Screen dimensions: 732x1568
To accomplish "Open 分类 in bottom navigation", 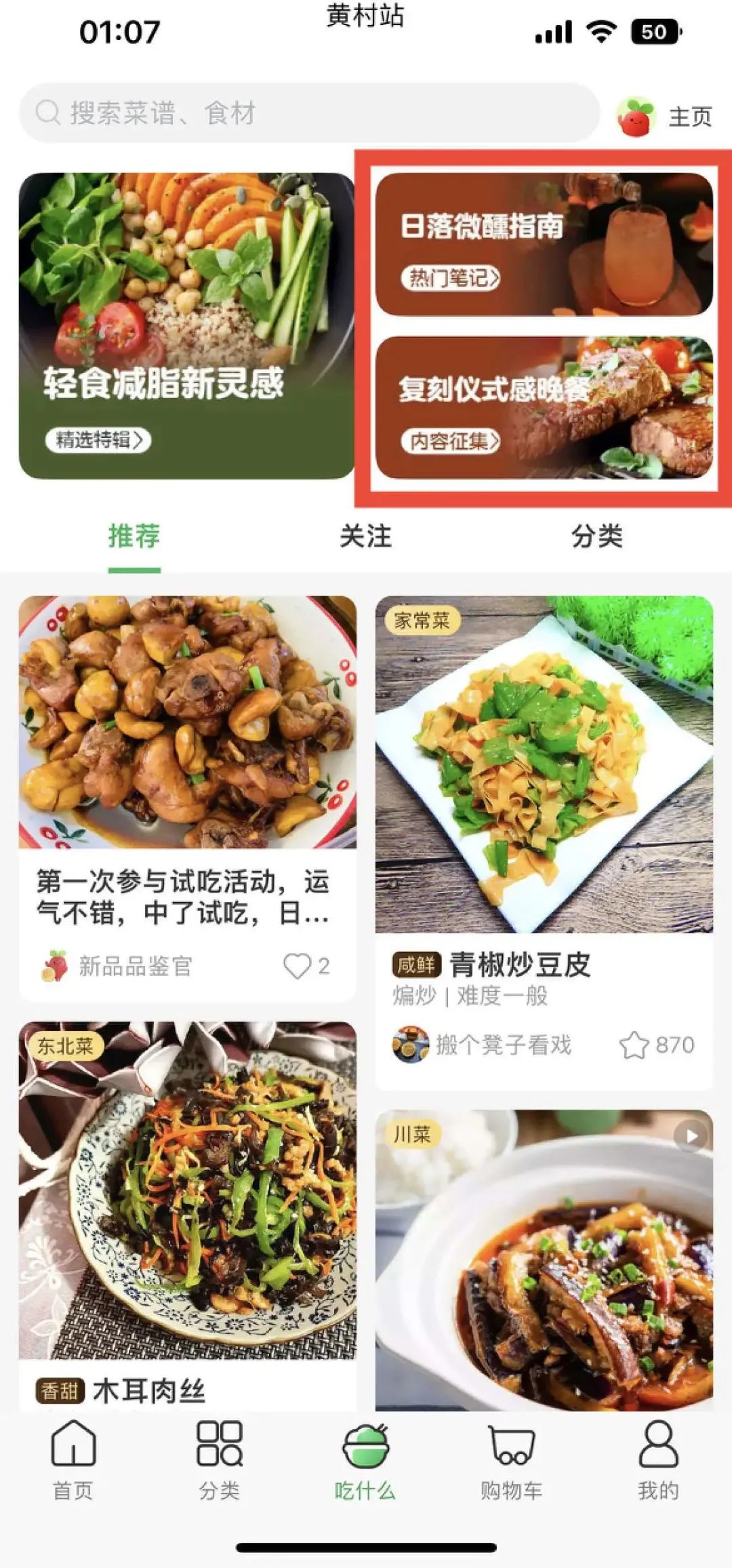I will (219, 1458).
